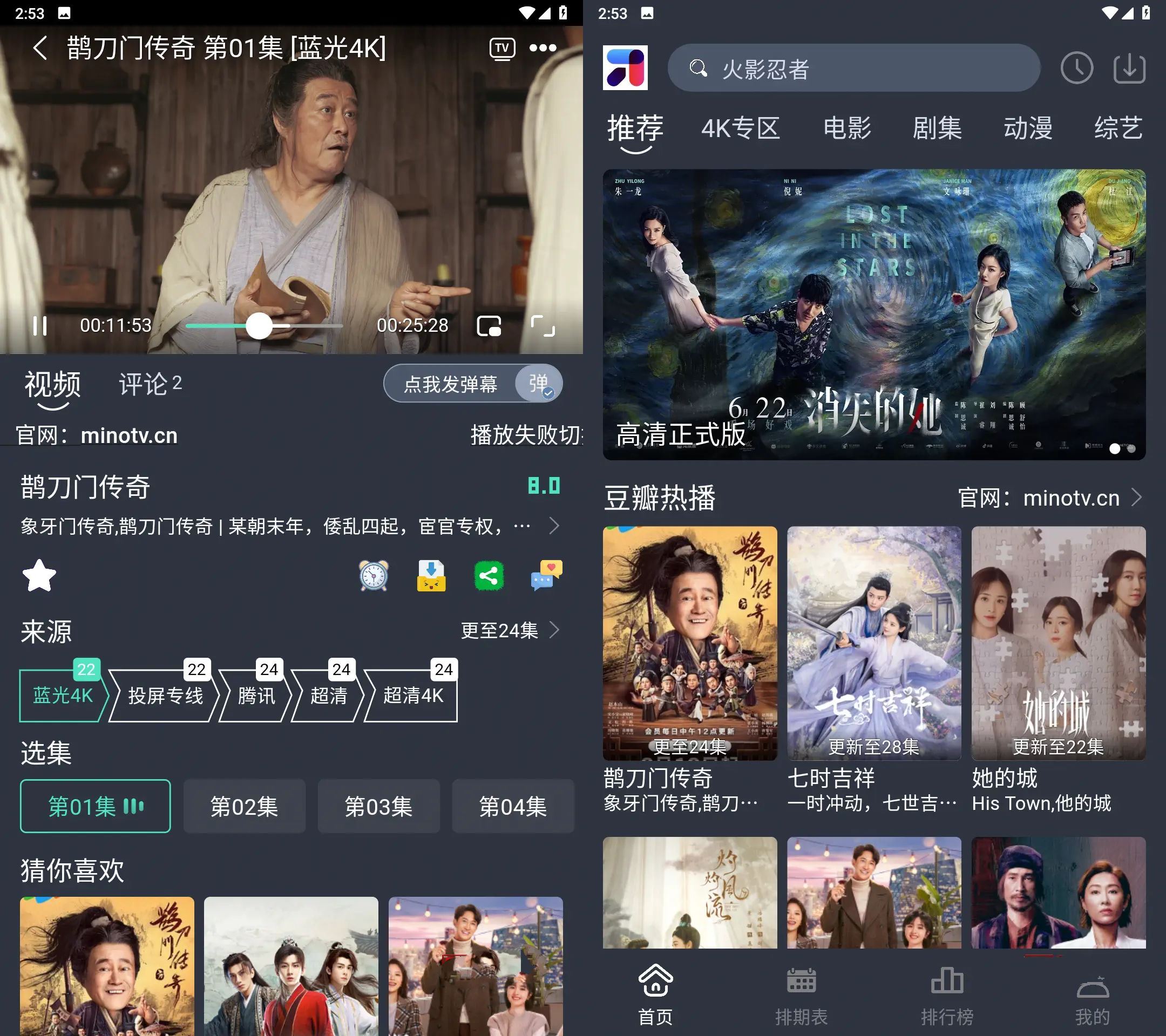The image size is (1166, 1036).
Task: Enter picture-in-picture mode
Action: pos(489,325)
